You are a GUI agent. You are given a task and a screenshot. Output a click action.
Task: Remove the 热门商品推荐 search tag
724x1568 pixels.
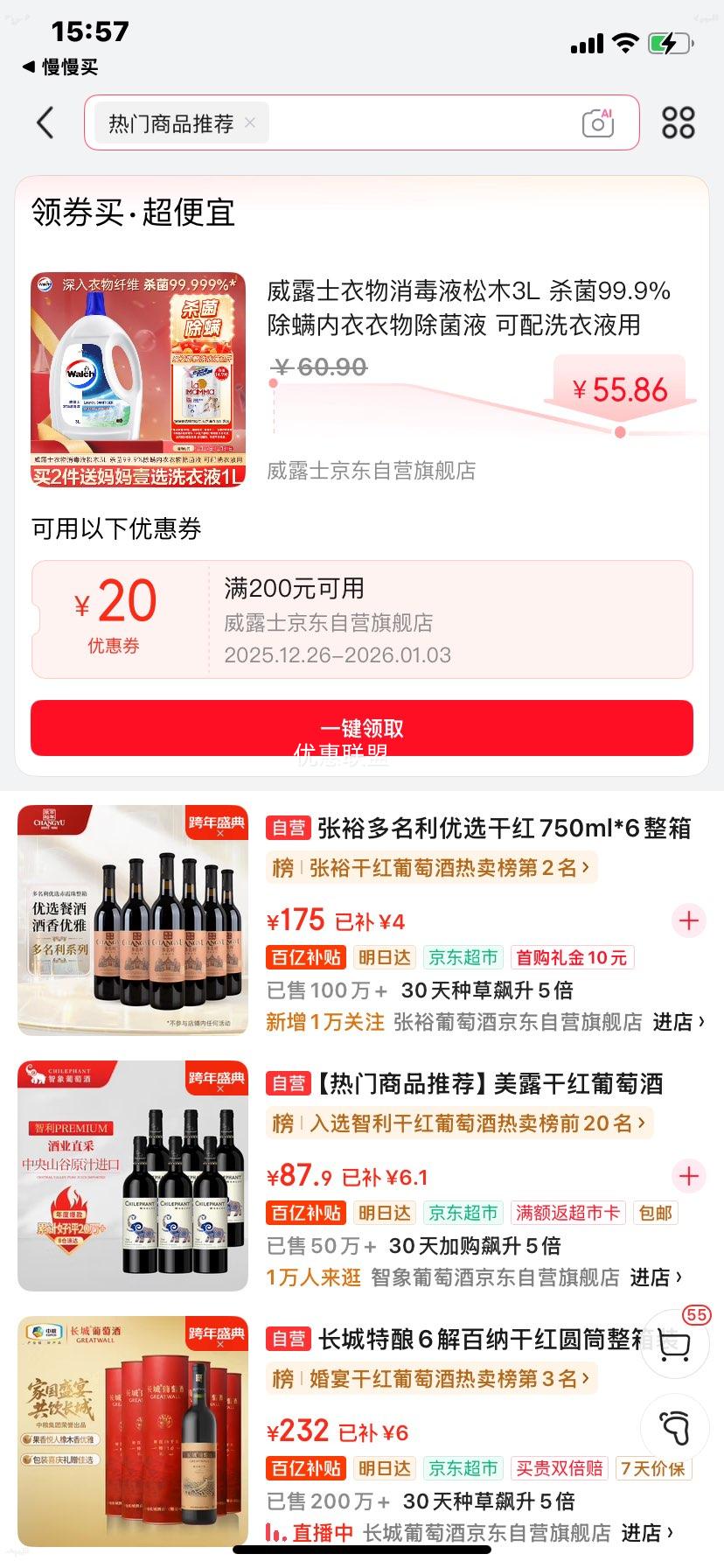click(x=250, y=122)
